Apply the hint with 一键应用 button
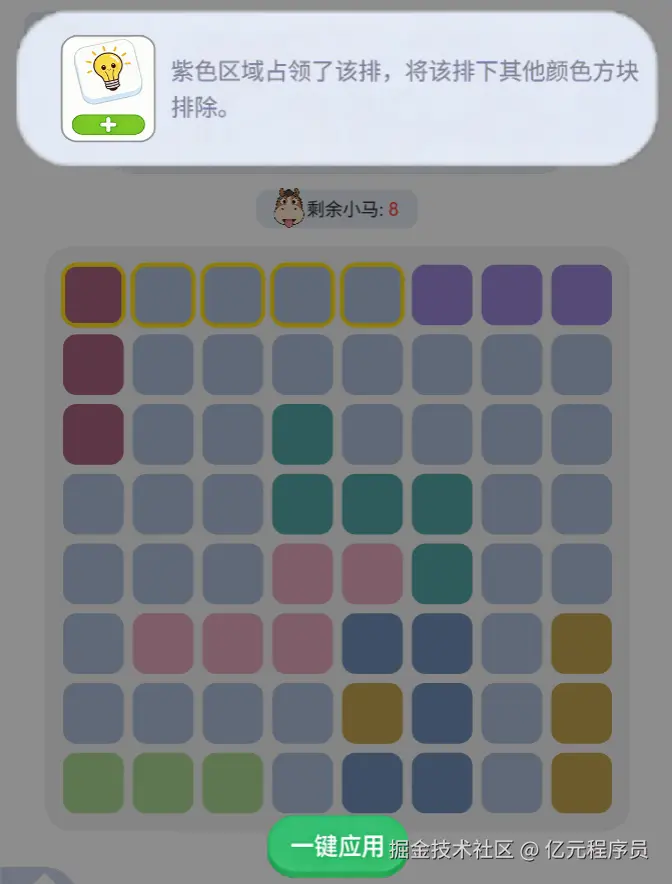The image size is (672, 884). click(336, 847)
